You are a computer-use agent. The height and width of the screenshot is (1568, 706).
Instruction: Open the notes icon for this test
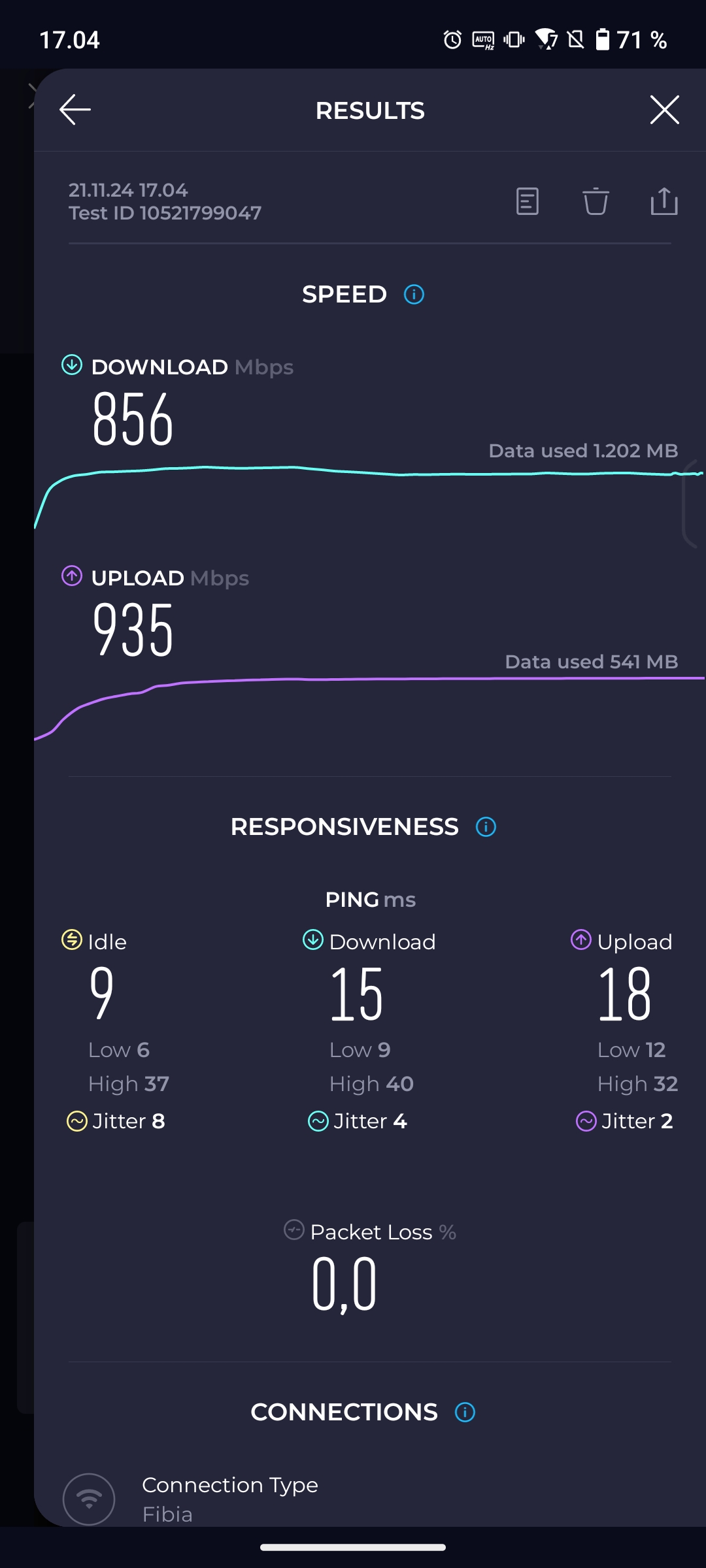tap(527, 201)
